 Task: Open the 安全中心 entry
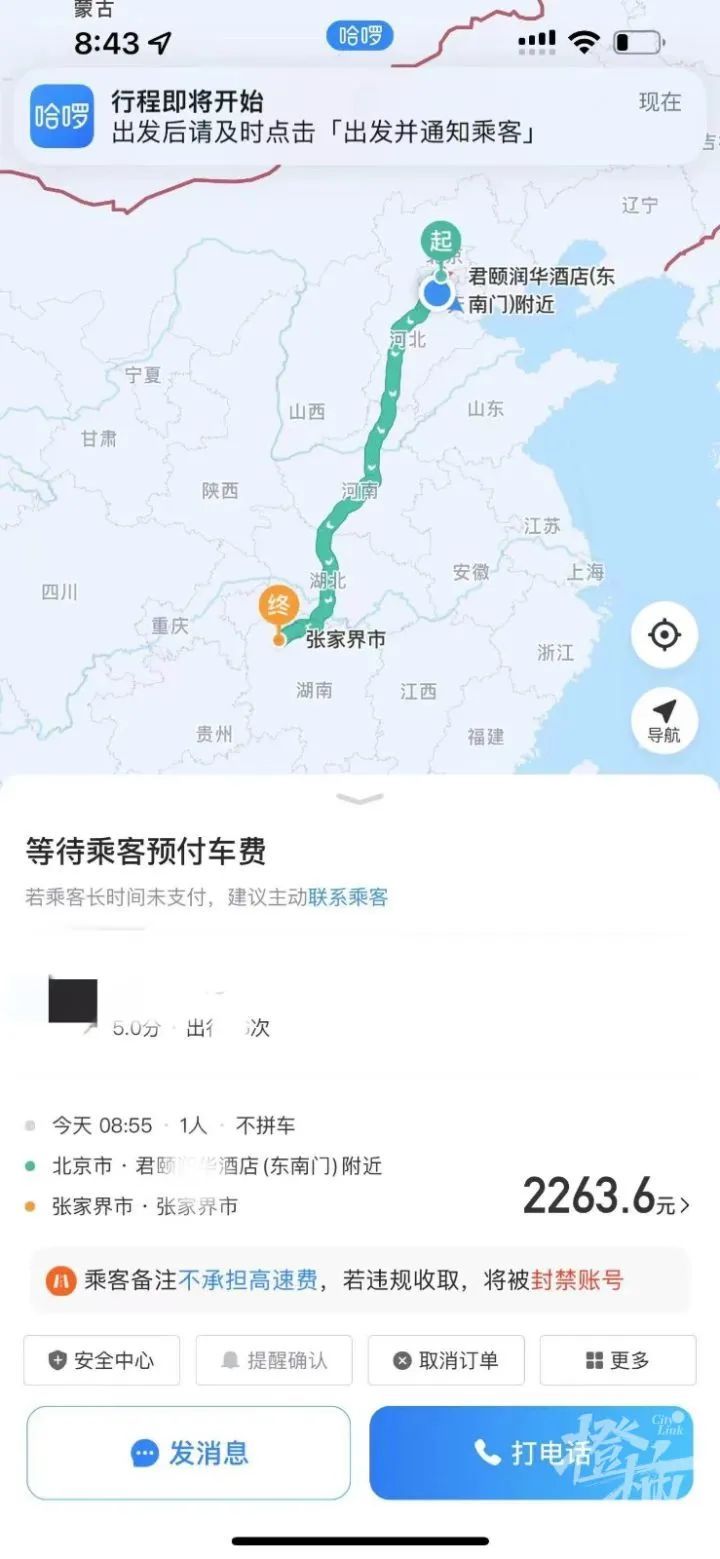coord(101,1360)
